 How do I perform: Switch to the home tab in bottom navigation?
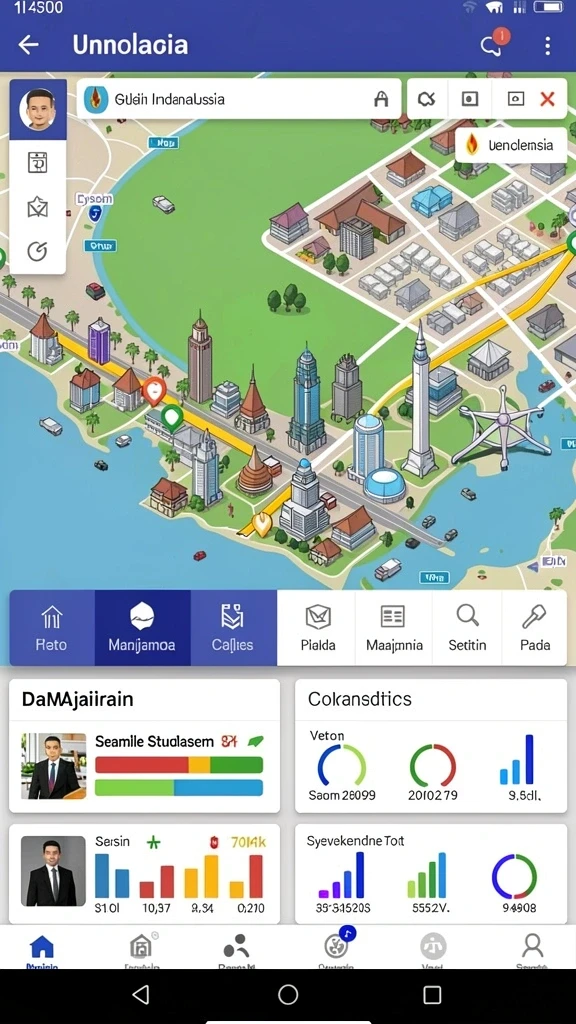pos(42,948)
